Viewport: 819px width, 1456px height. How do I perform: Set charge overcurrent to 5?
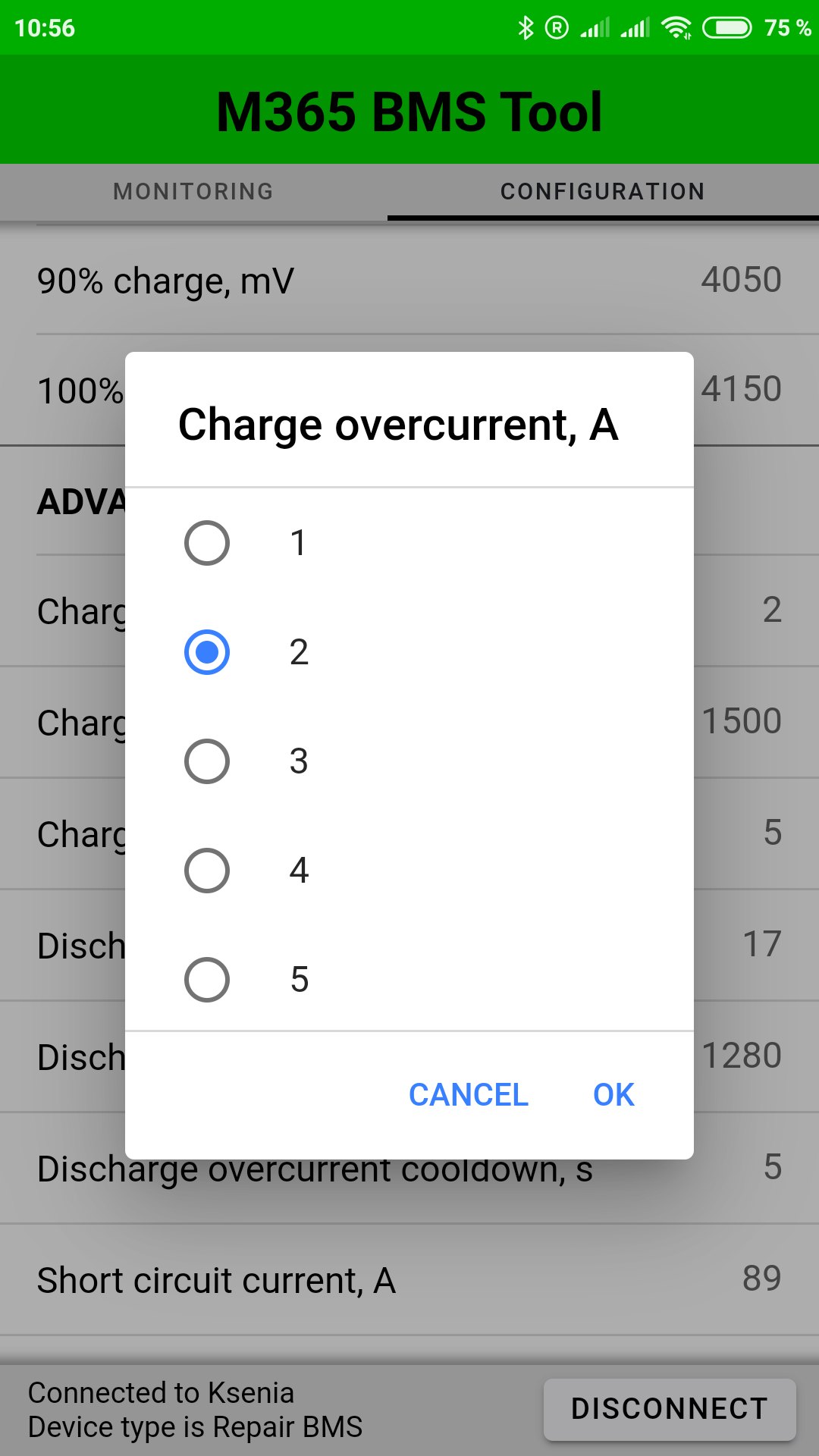pyautogui.click(x=409, y=980)
